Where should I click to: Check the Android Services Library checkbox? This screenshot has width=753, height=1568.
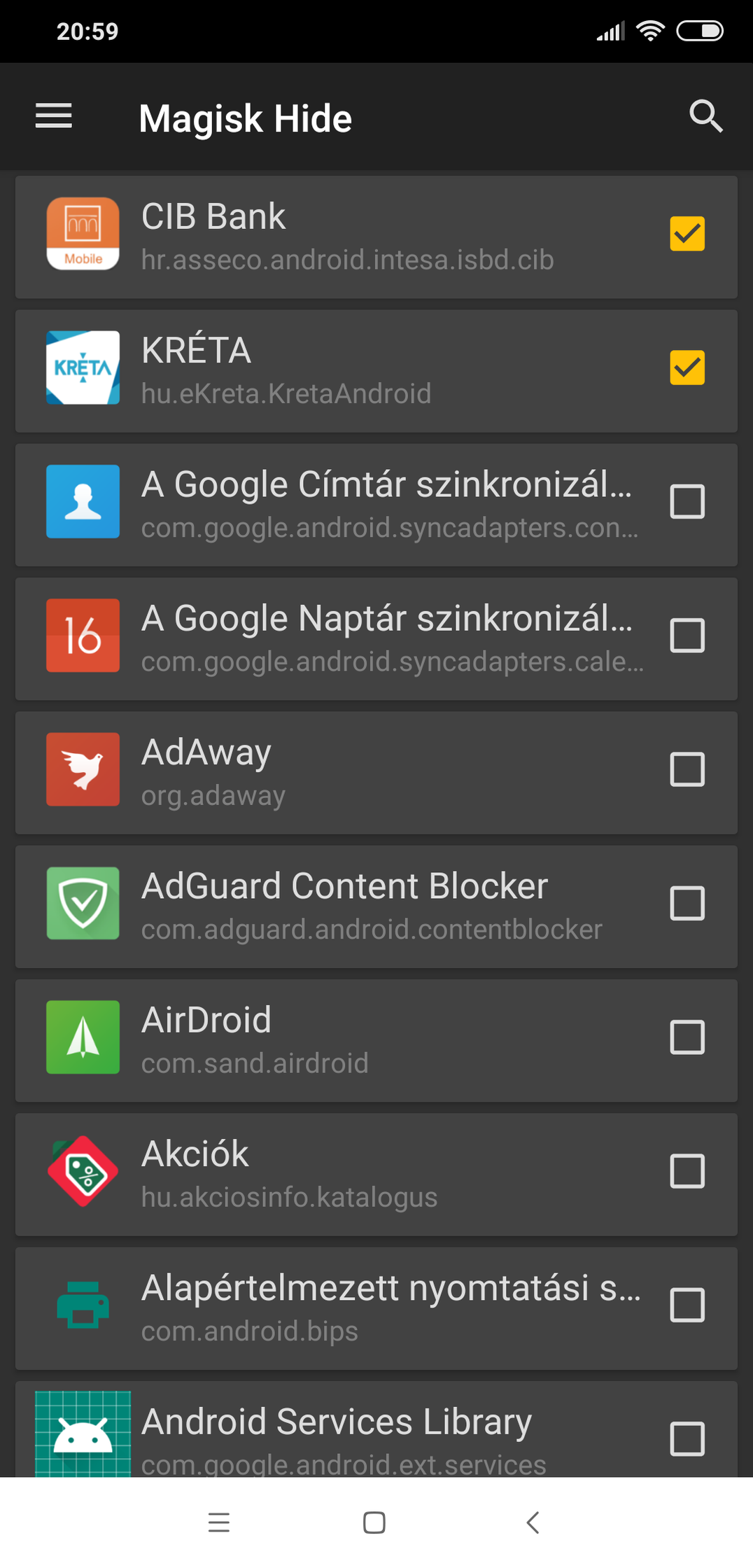click(x=687, y=1439)
